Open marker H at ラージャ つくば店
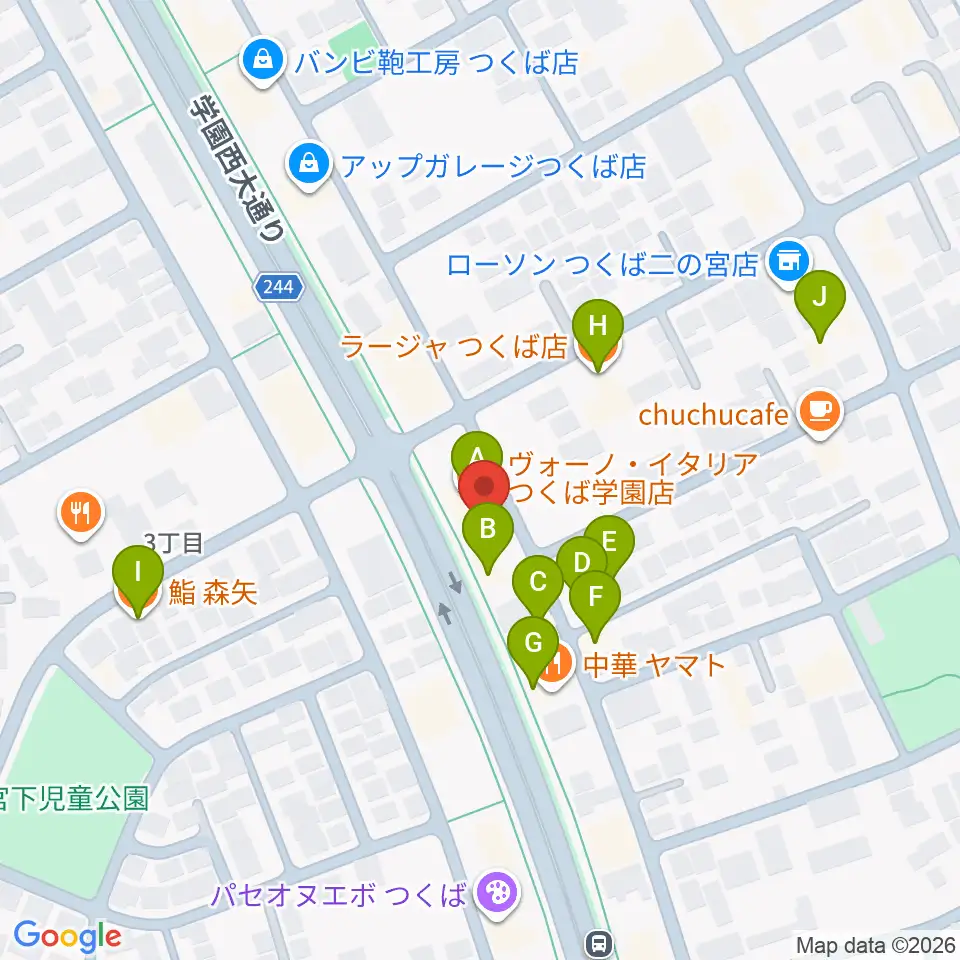Image resolution: width=960 pixels, height=960 pixels. 598,326
